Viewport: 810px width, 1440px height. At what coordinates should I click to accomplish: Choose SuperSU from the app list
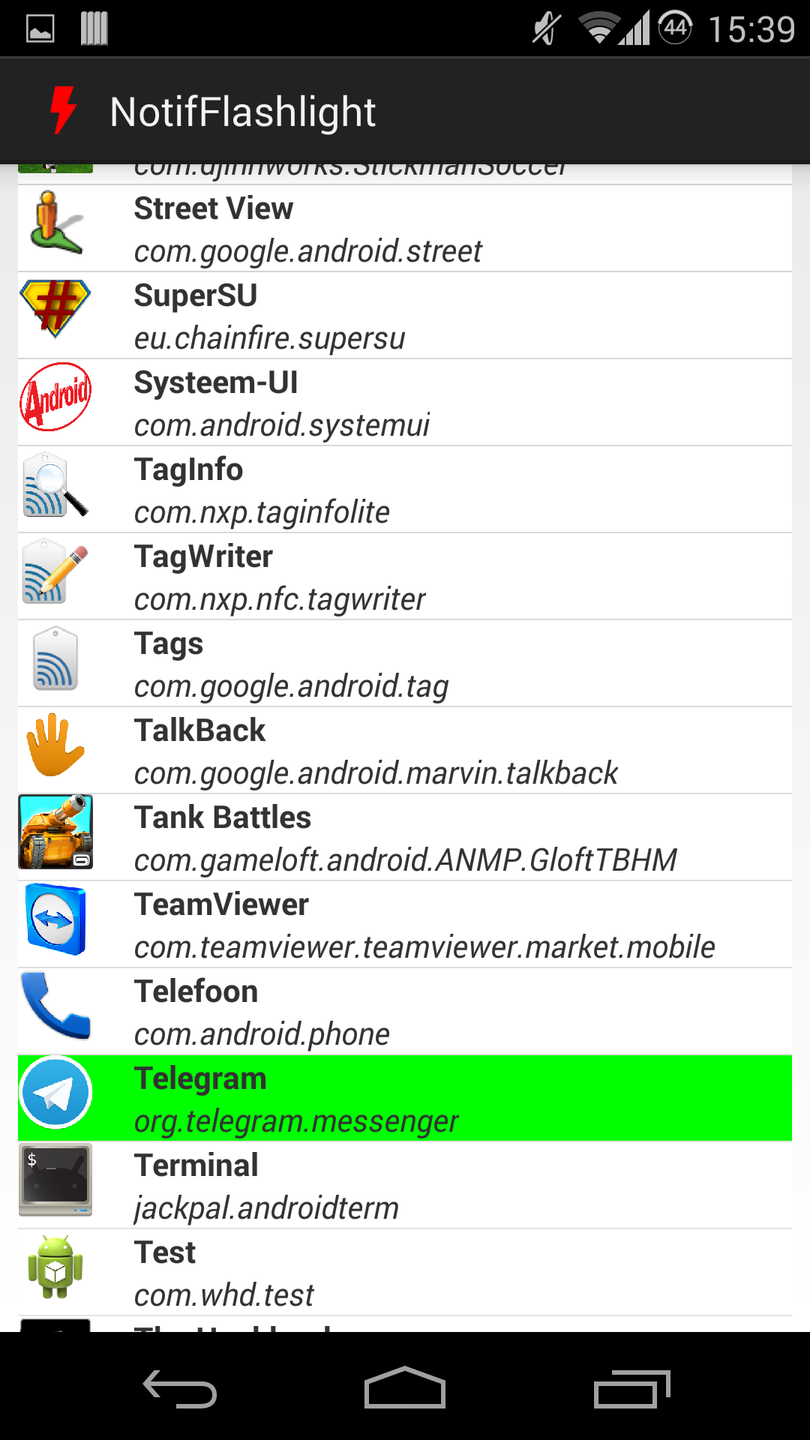point(405,316)
